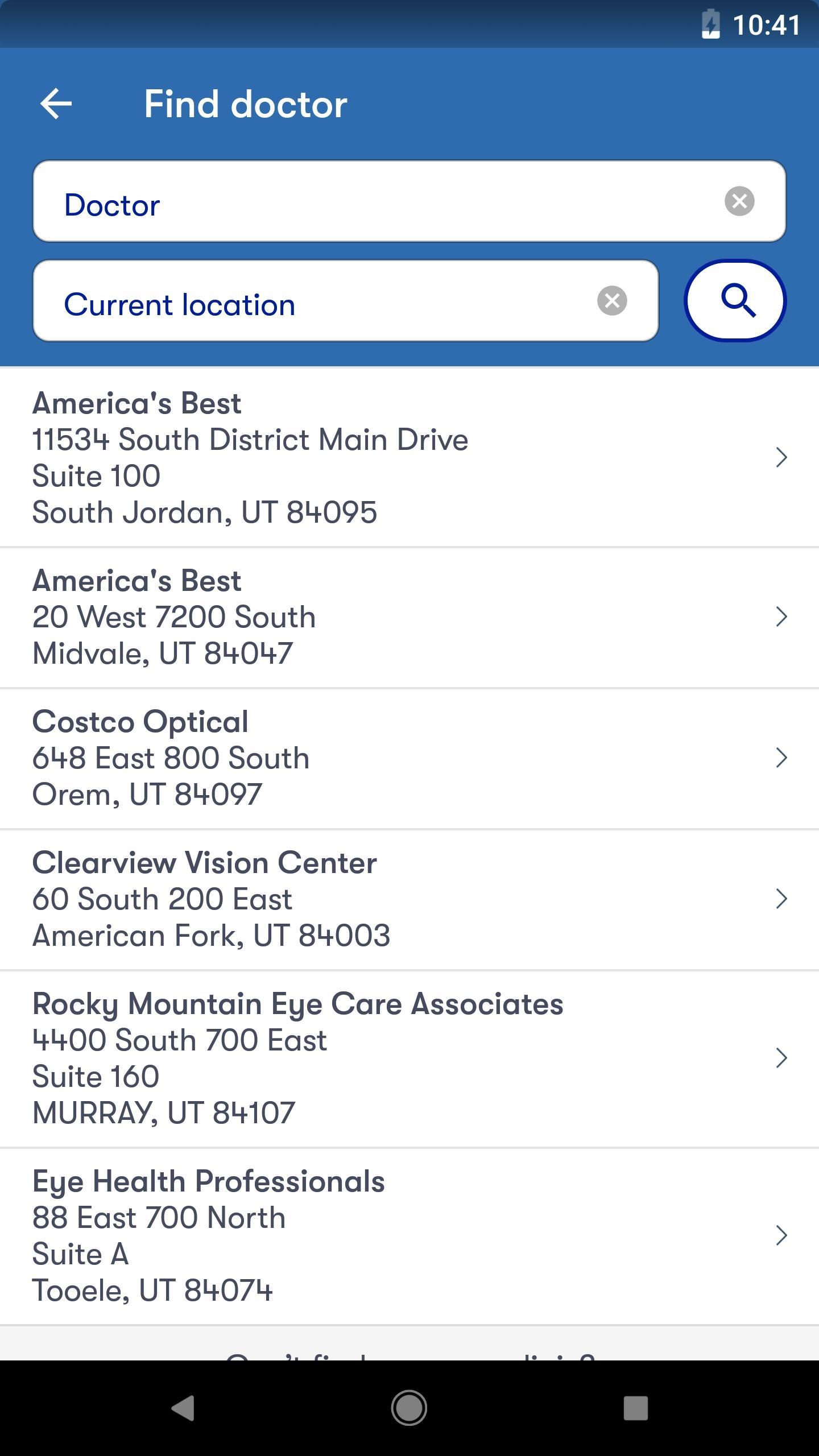Viewport: 819px width, 1456px height.
Task: Clear the Current location field
Action: click(x=612, y=301)
